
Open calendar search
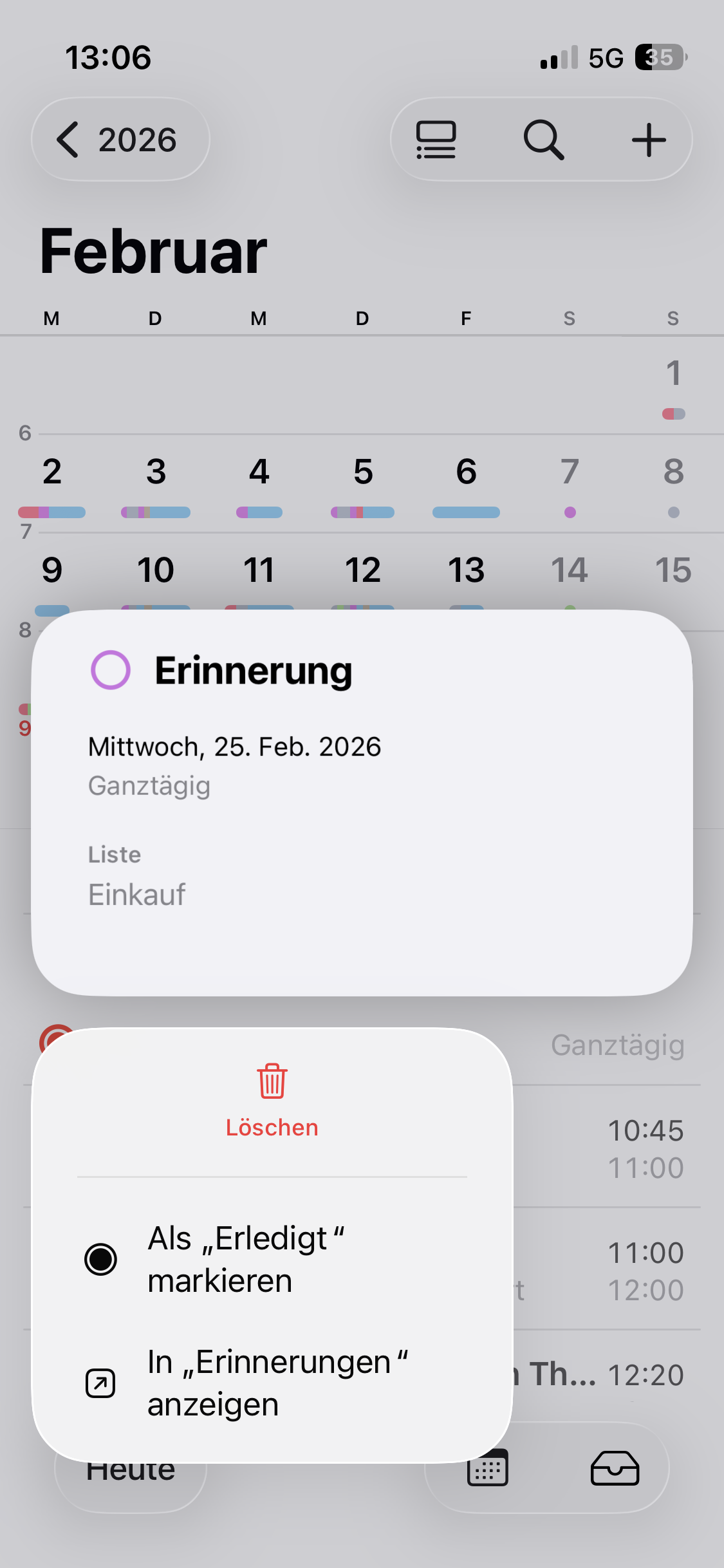543,140
